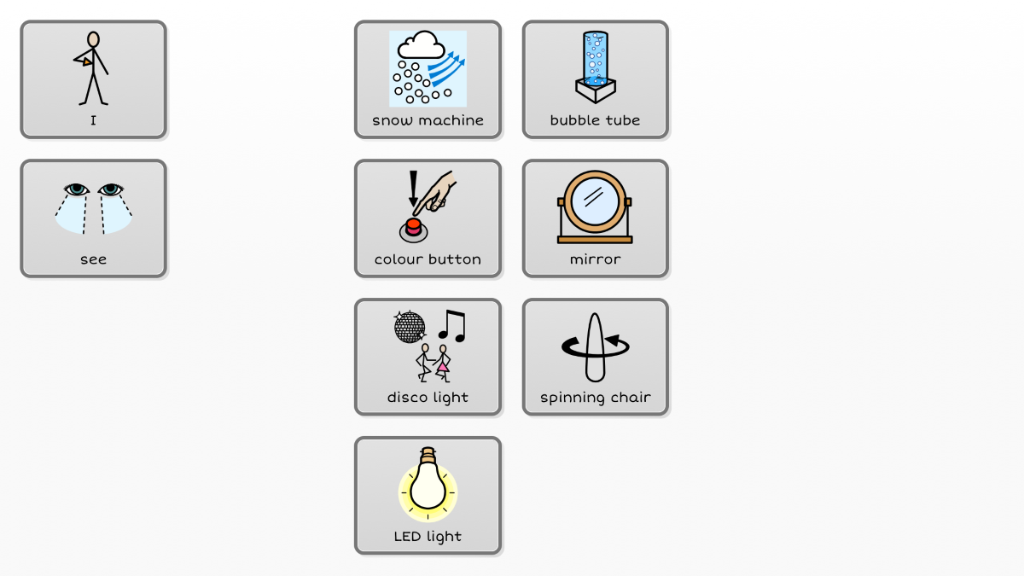Select the 'see' symbol button
1024x576 pixels.
pyautogui.click(x=93, y=218)
